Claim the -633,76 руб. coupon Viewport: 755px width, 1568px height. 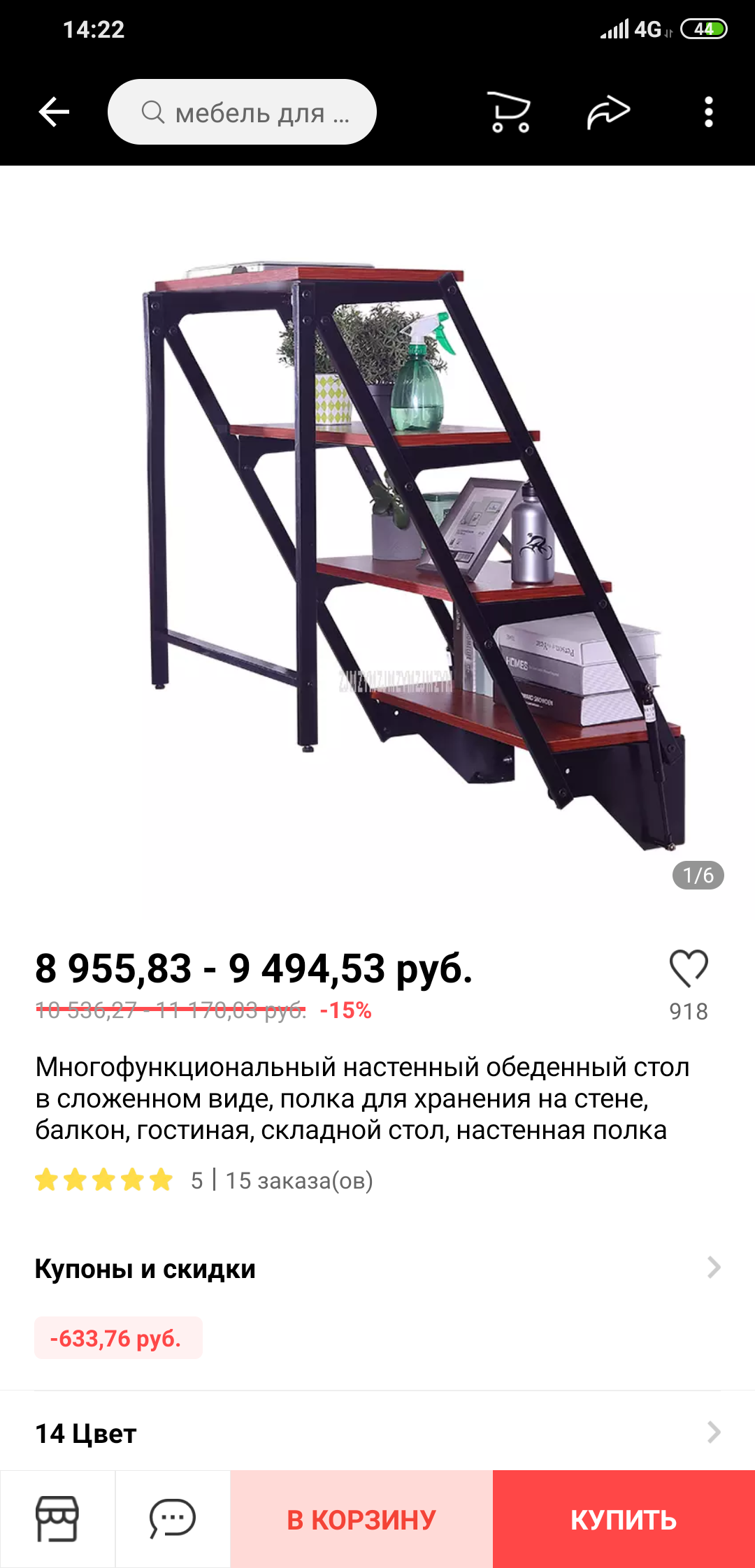[118, 1338]
